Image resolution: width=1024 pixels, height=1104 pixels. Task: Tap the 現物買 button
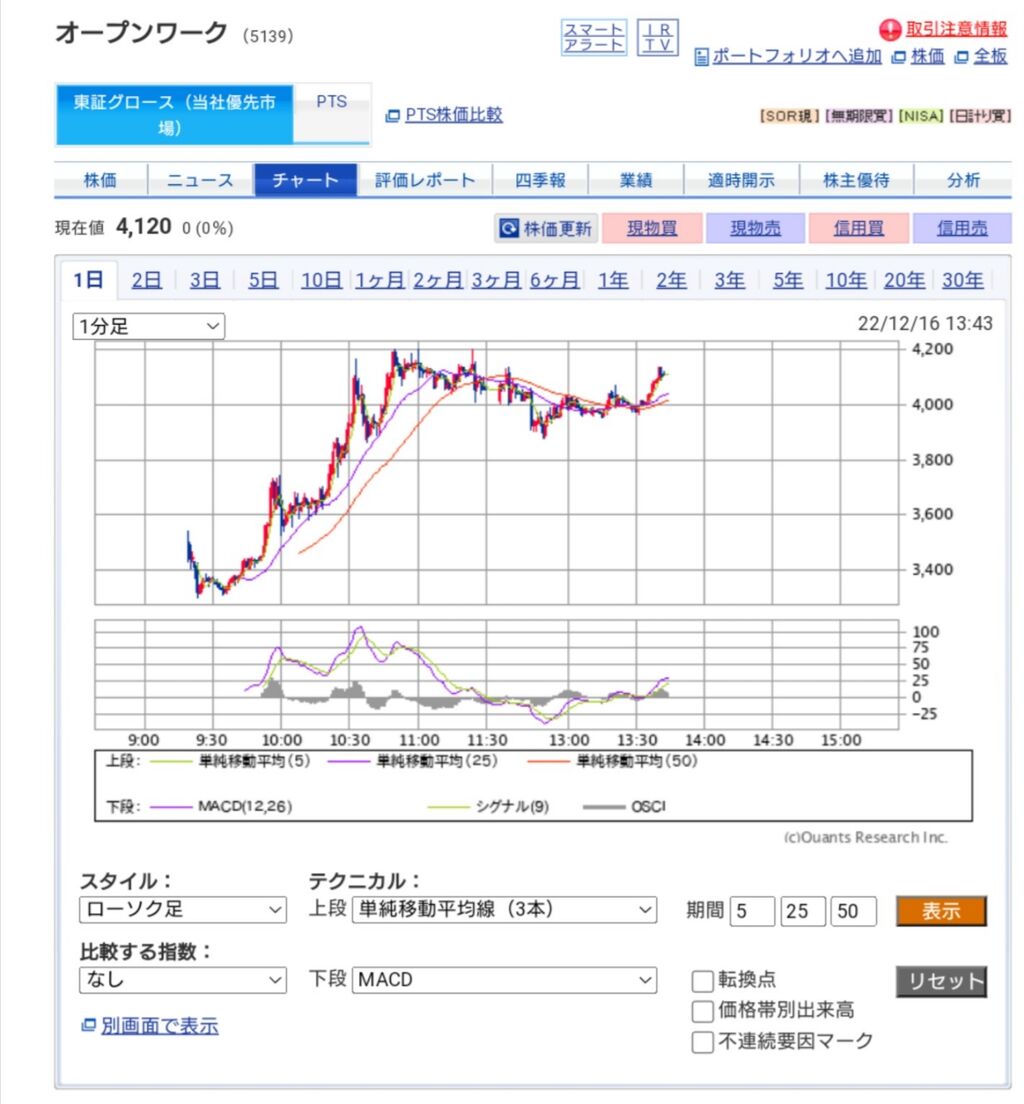[x=652, y=228]
